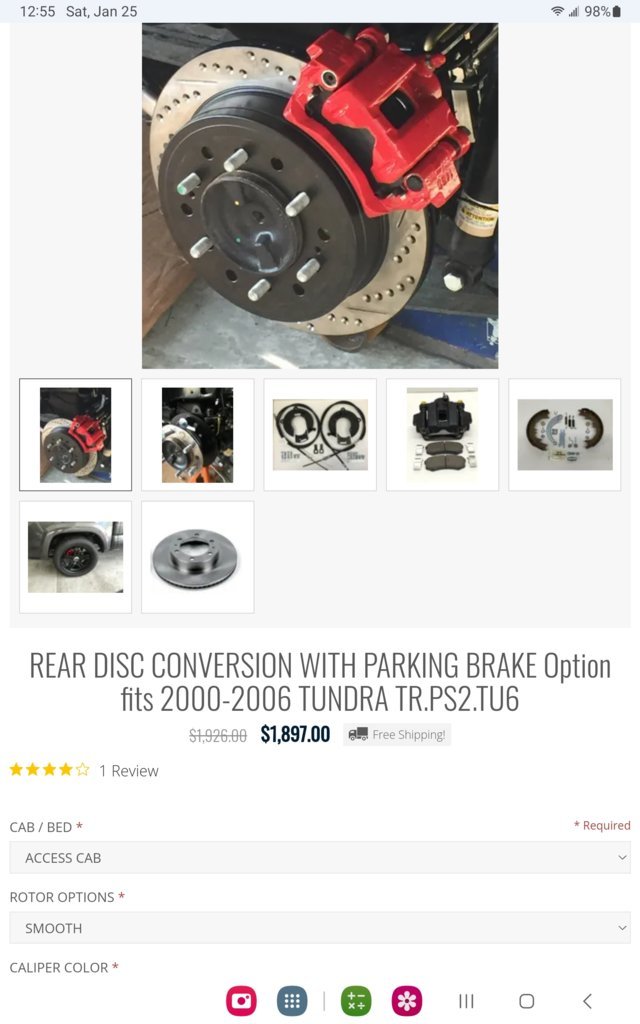
Task: Open the main red caliper product image
Action: (x=320, y=196)
